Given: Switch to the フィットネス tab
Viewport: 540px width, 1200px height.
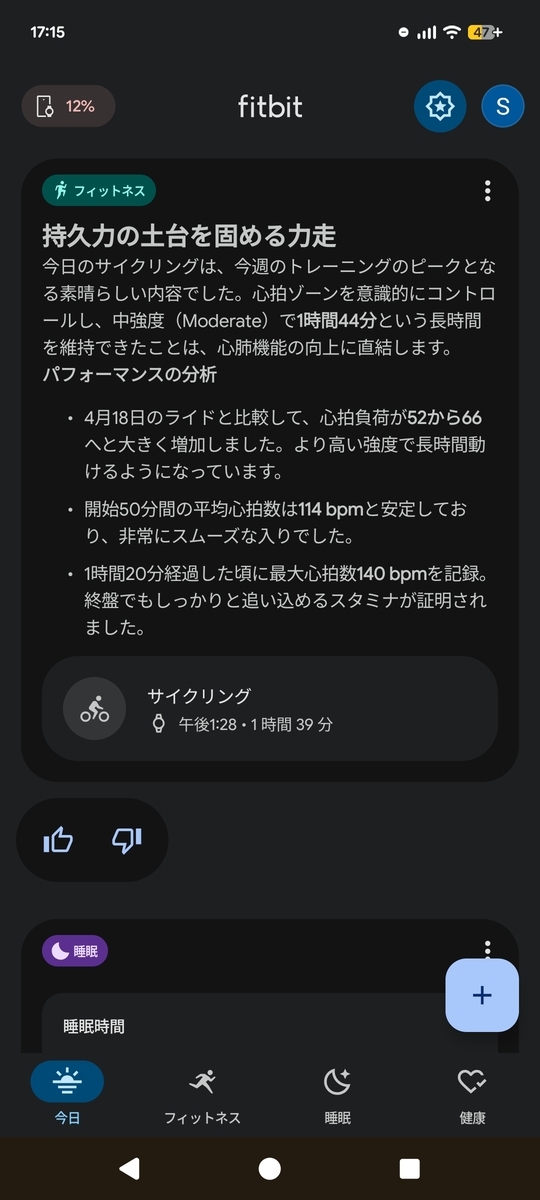Looking at the screenshot, I should (x=203, y=1095).
